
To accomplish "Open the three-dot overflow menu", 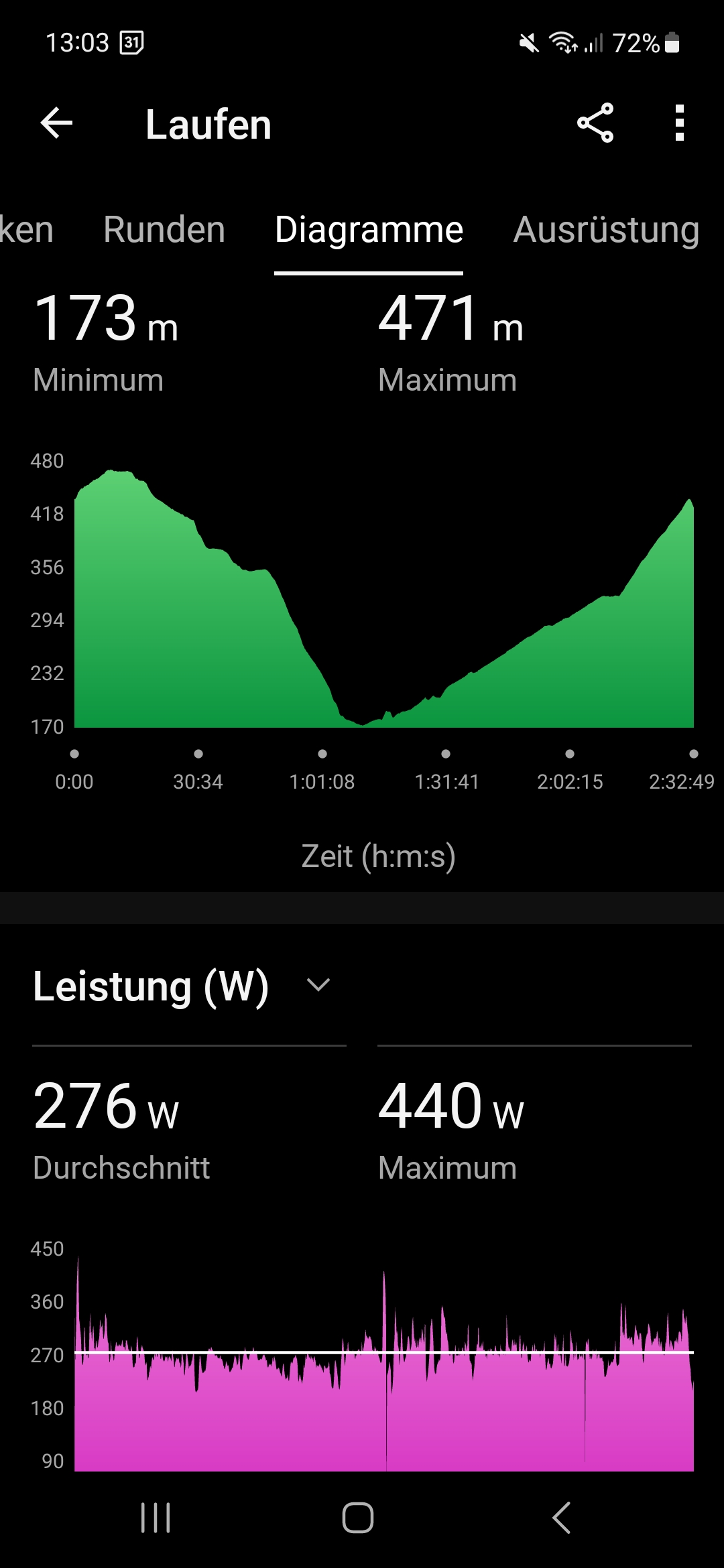I will [x=679, y=123].
